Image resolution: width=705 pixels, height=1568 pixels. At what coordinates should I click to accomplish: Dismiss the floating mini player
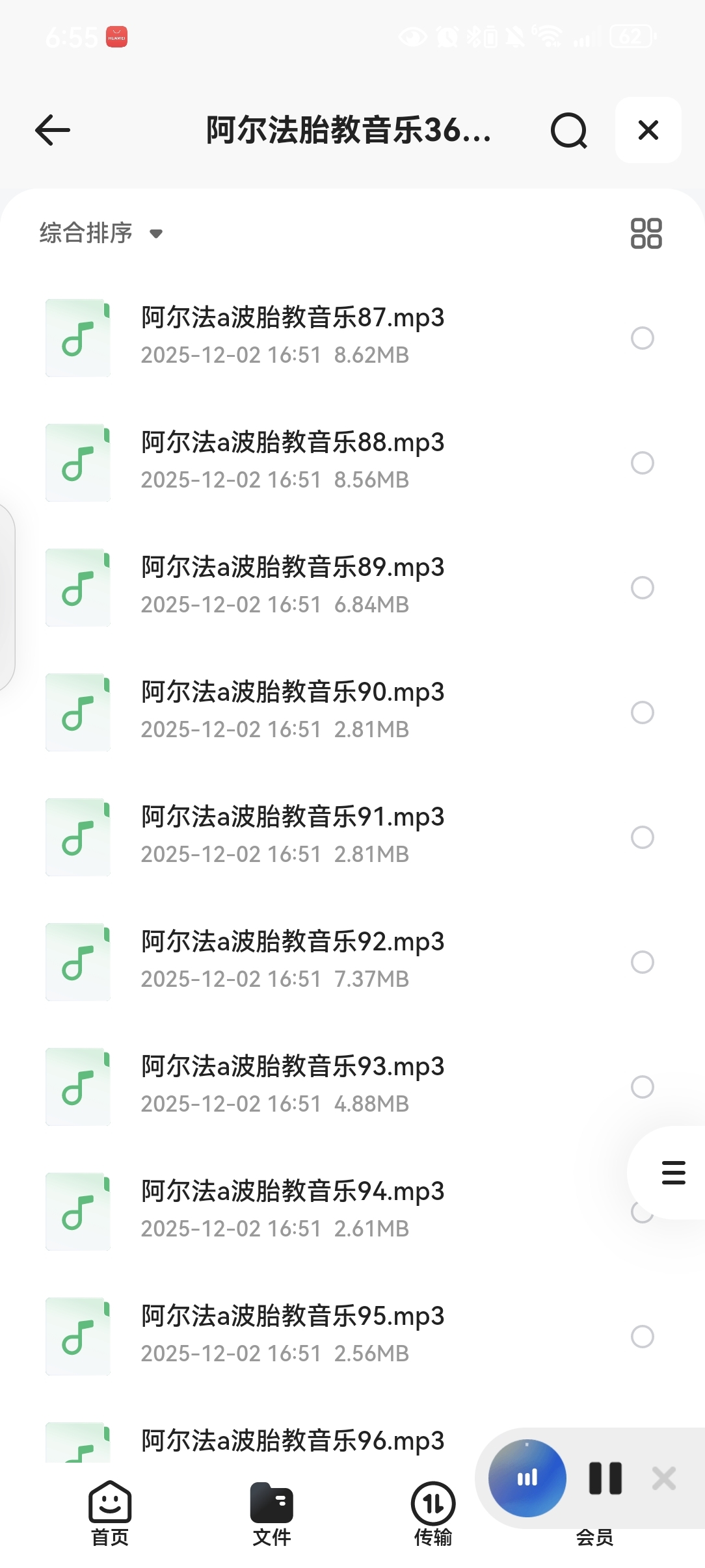coord(663,1478)
